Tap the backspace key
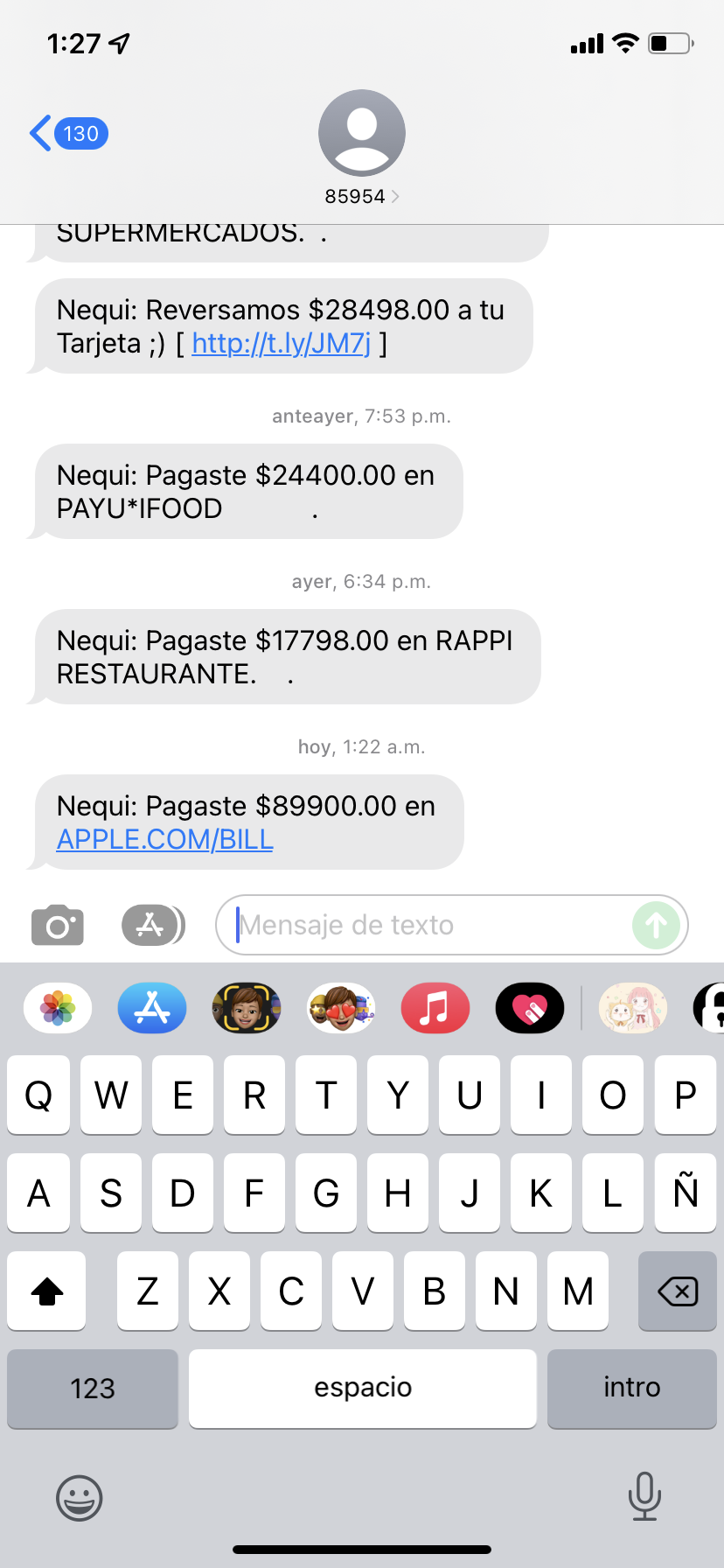This screenshot has width=724, height=1568. 678,1291
